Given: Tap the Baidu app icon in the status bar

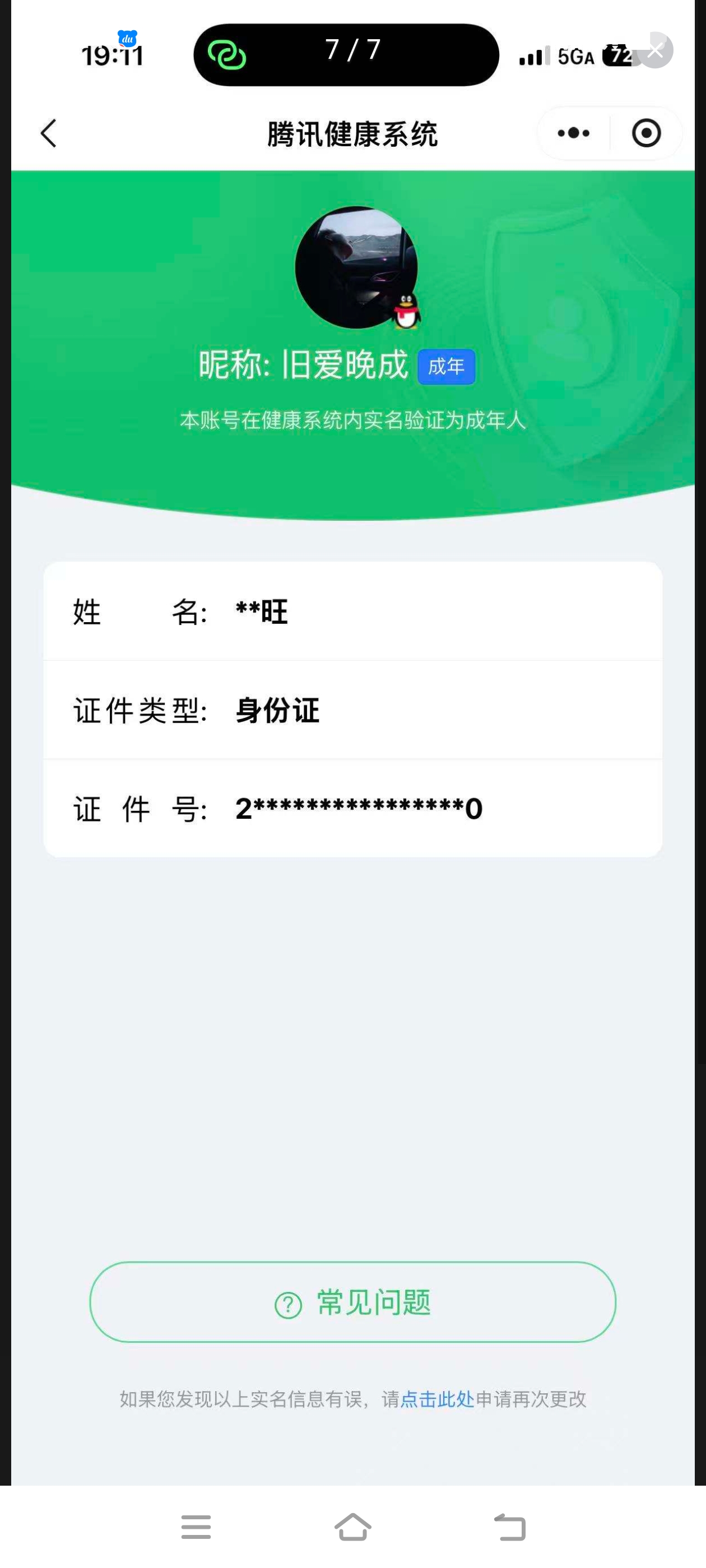Looking at the screenshot, I should 126,40.
